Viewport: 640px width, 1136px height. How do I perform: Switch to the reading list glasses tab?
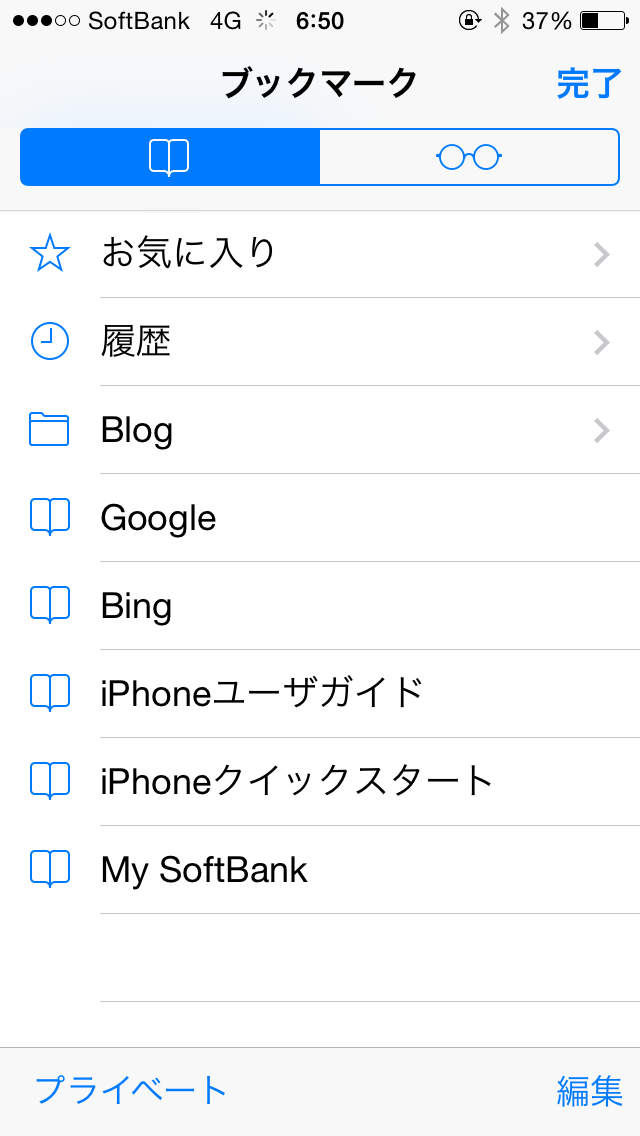click(469, 157)
